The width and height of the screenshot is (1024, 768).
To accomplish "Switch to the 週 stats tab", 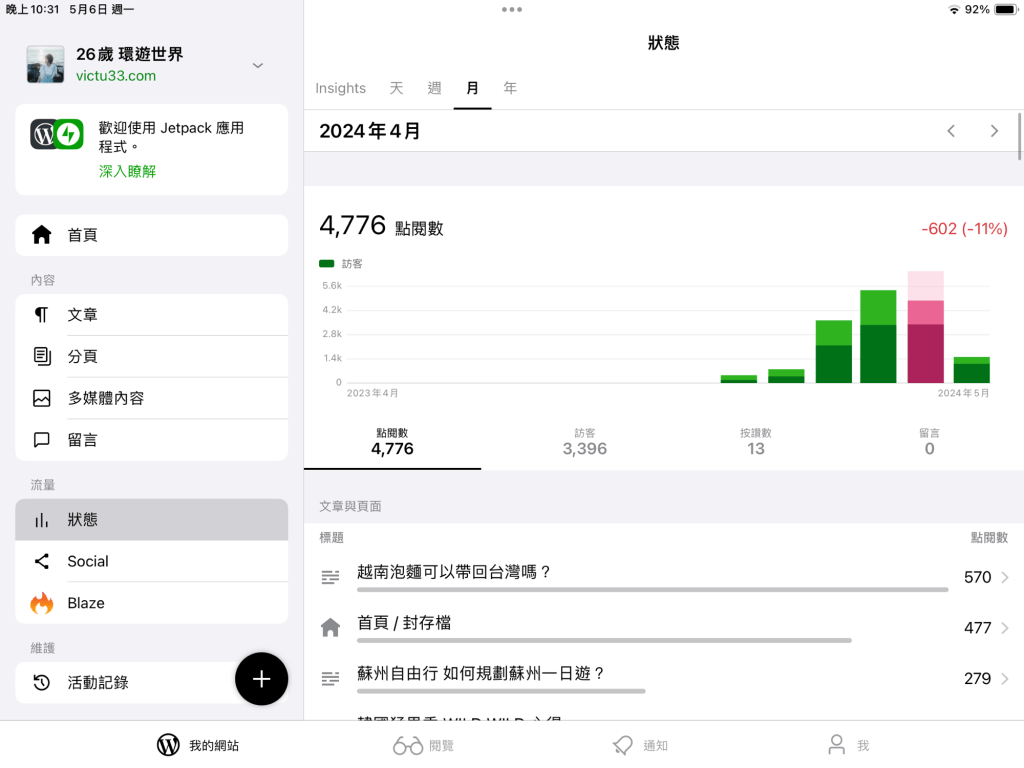I will (434, 88).
